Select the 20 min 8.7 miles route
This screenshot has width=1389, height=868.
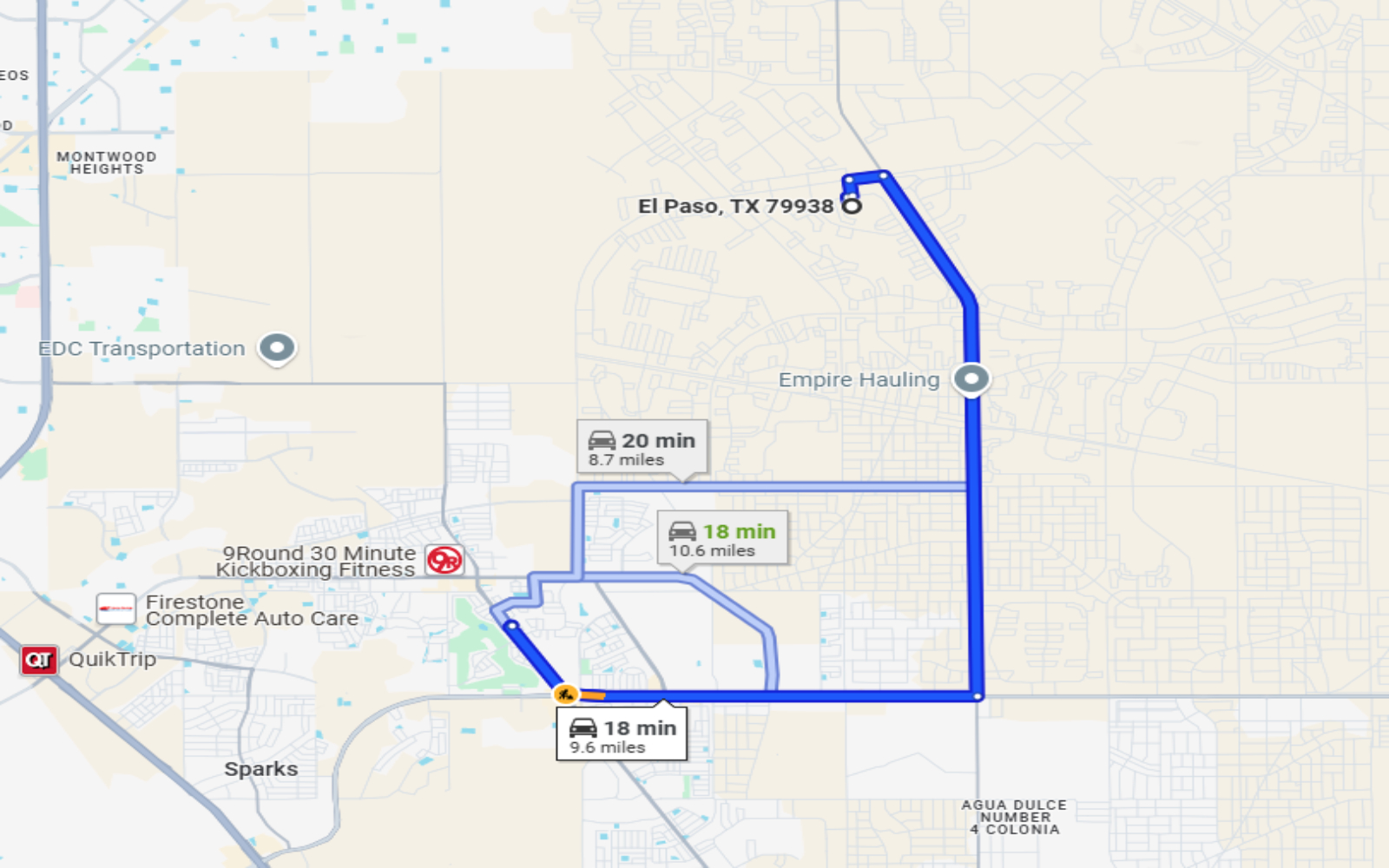pyautogui.click(x=642, y=448)
